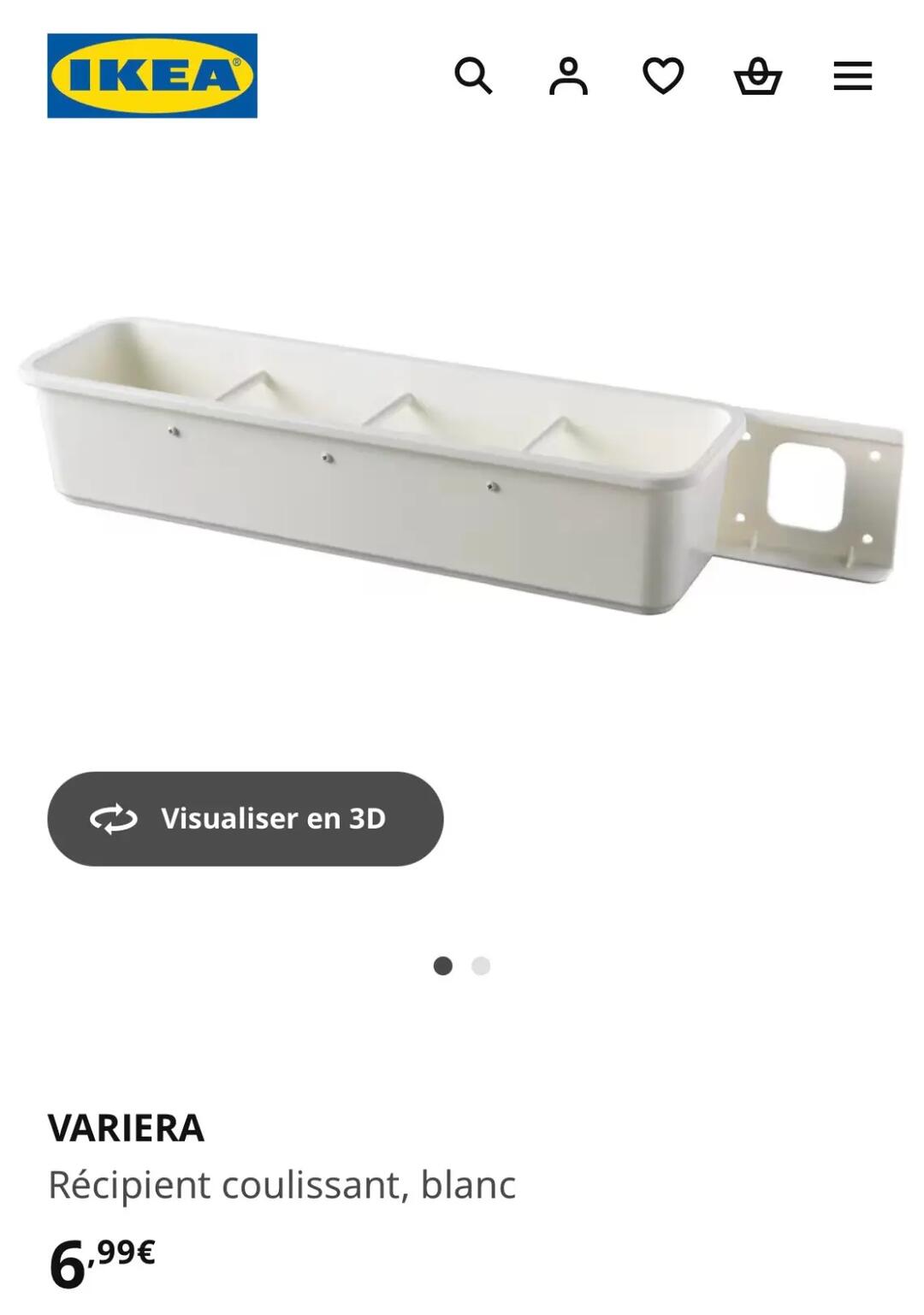The image size is (924, 1315).
Task: Open the account profile icon
Action: [568, 76]
